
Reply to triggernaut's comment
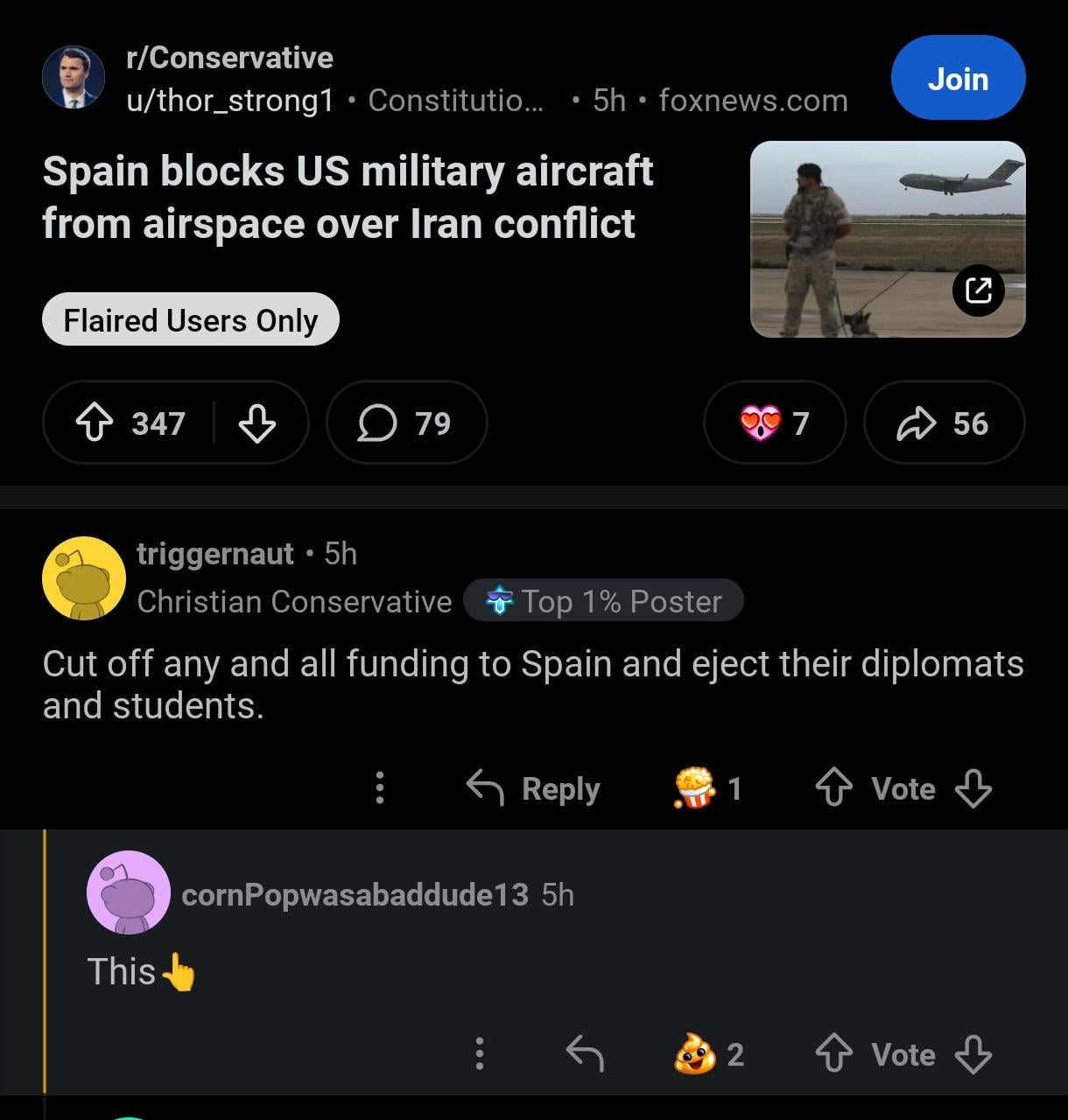[534, 787]
